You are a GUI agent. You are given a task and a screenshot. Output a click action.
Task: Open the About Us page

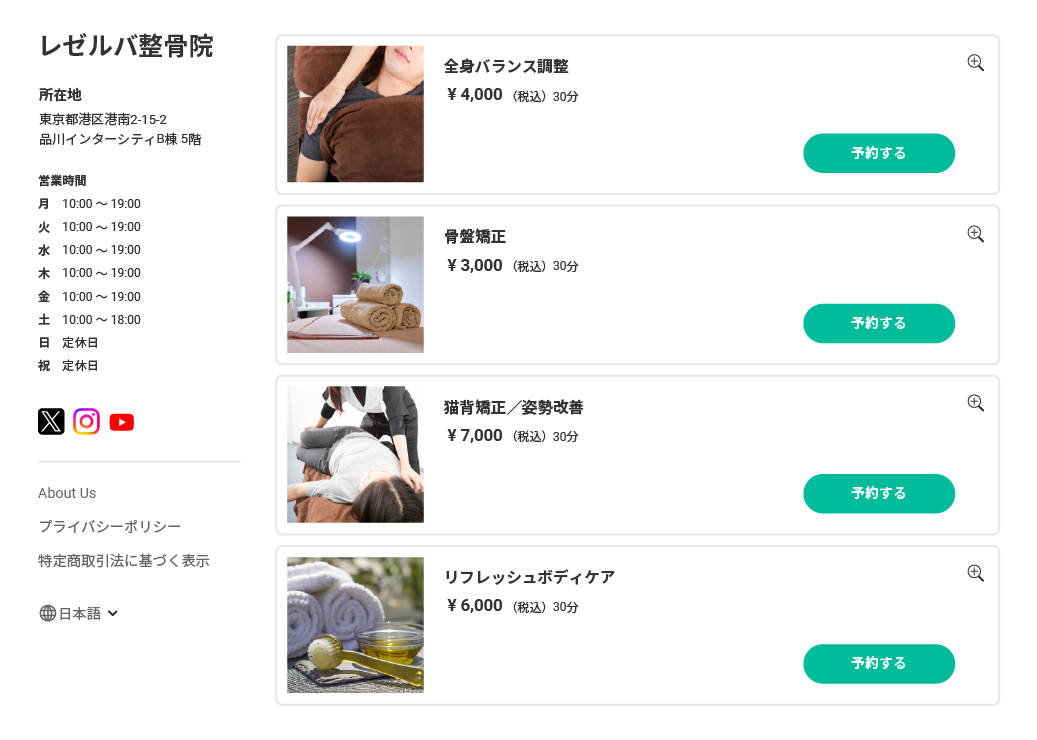pyautogui.click(x=67, y=493)
